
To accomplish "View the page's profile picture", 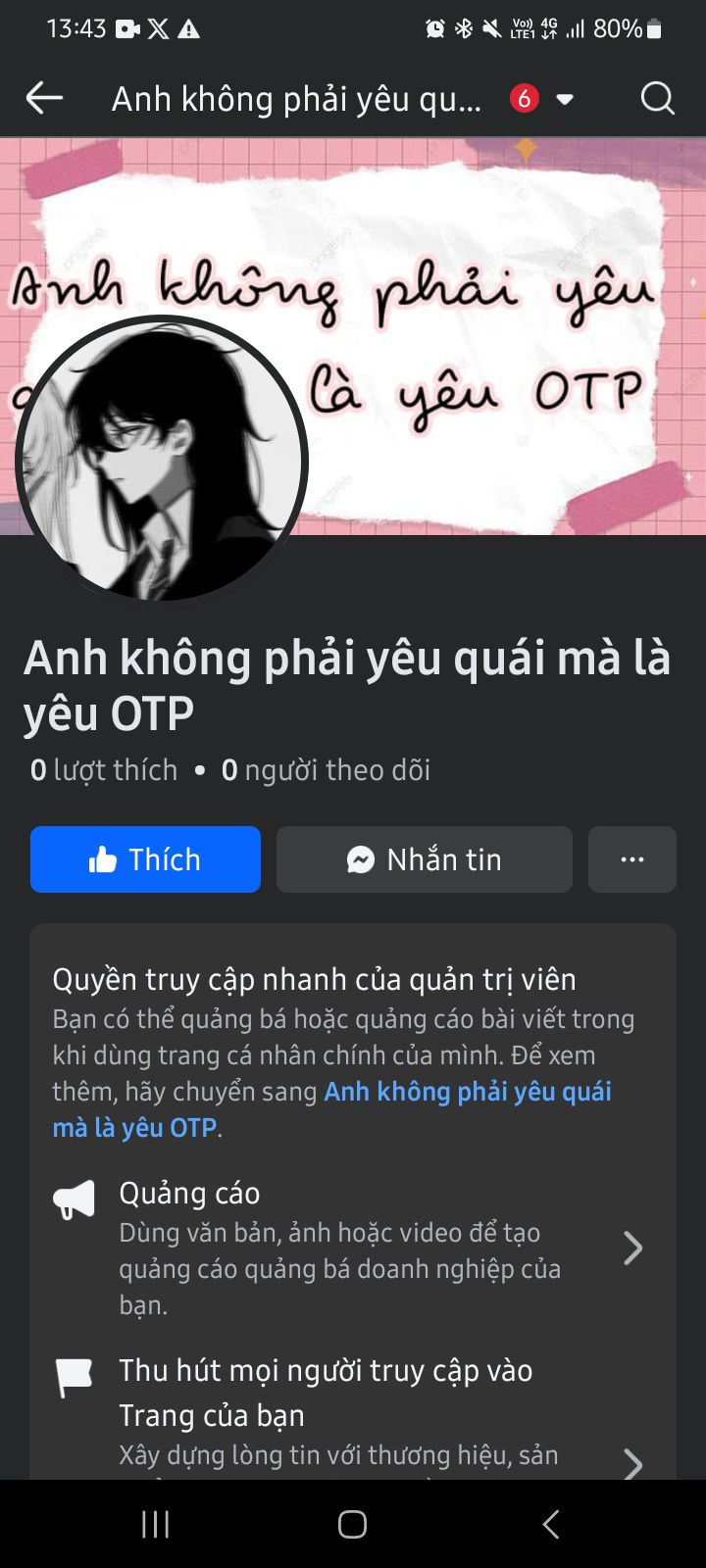I will coord(162,459).
